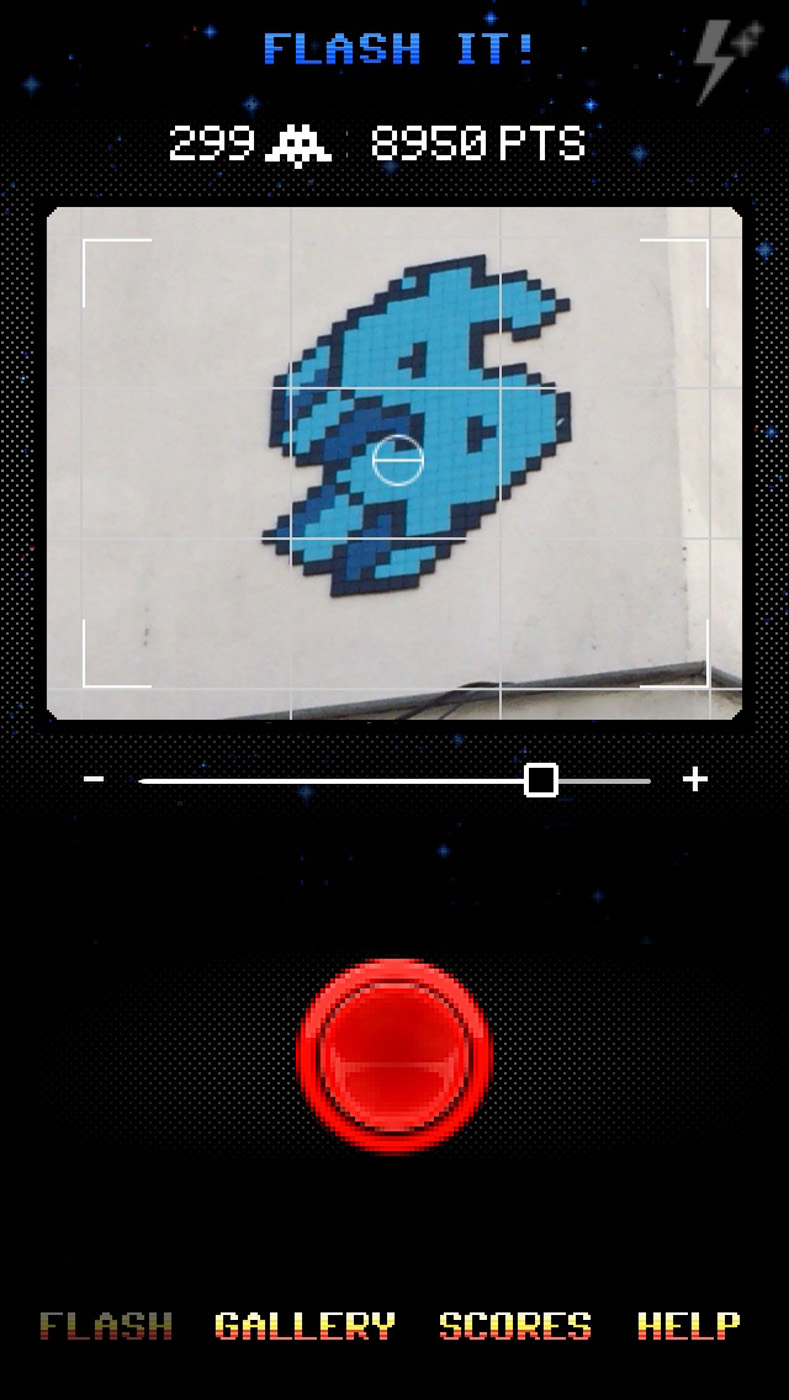Viewport: 789px width, 1400px height.
Task: Tap the big red flash button
Action: [395, 1056]
